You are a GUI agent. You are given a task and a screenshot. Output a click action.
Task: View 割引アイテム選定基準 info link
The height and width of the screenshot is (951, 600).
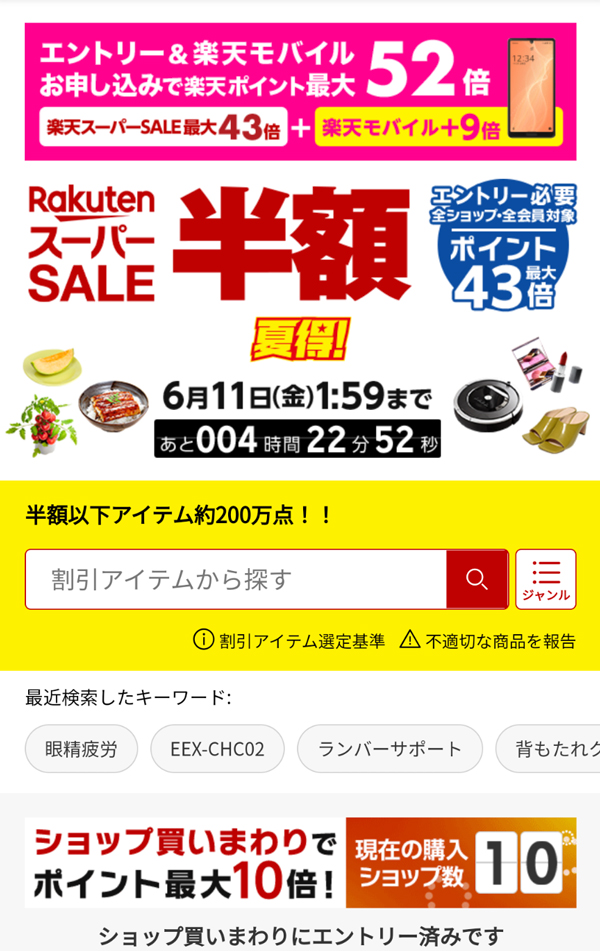[x=289, y=641]
